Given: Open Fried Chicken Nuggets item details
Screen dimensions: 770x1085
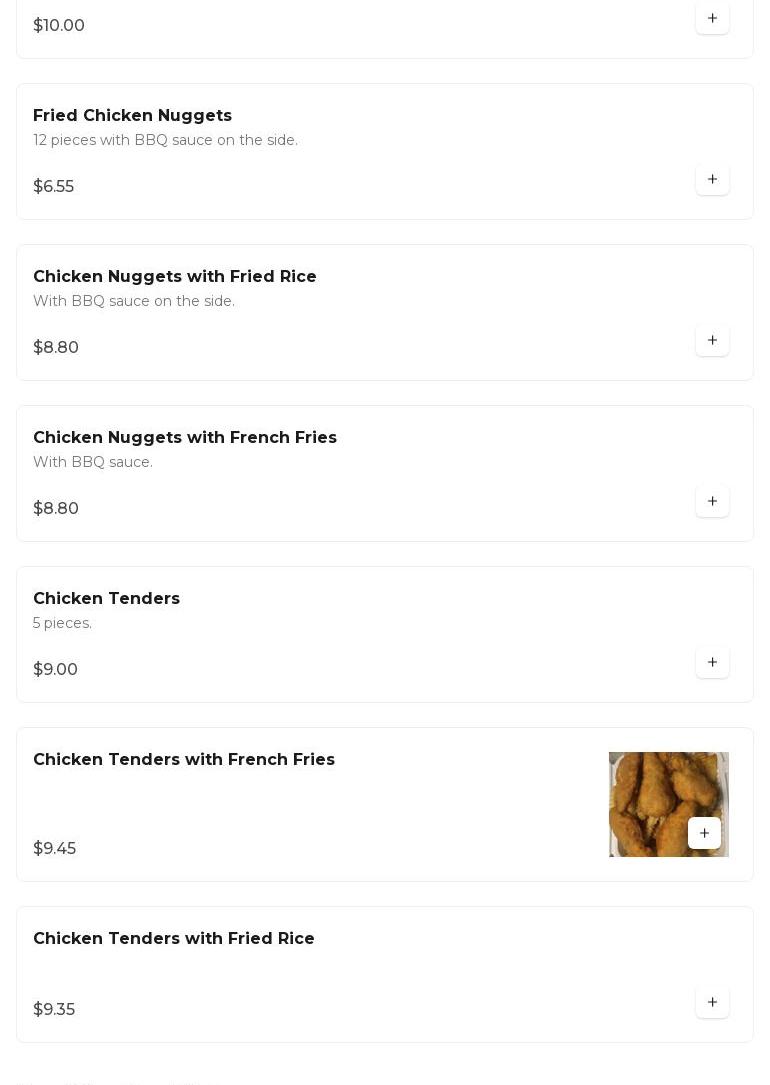Looking at the screenshot, I should click(x=132, y=116).
